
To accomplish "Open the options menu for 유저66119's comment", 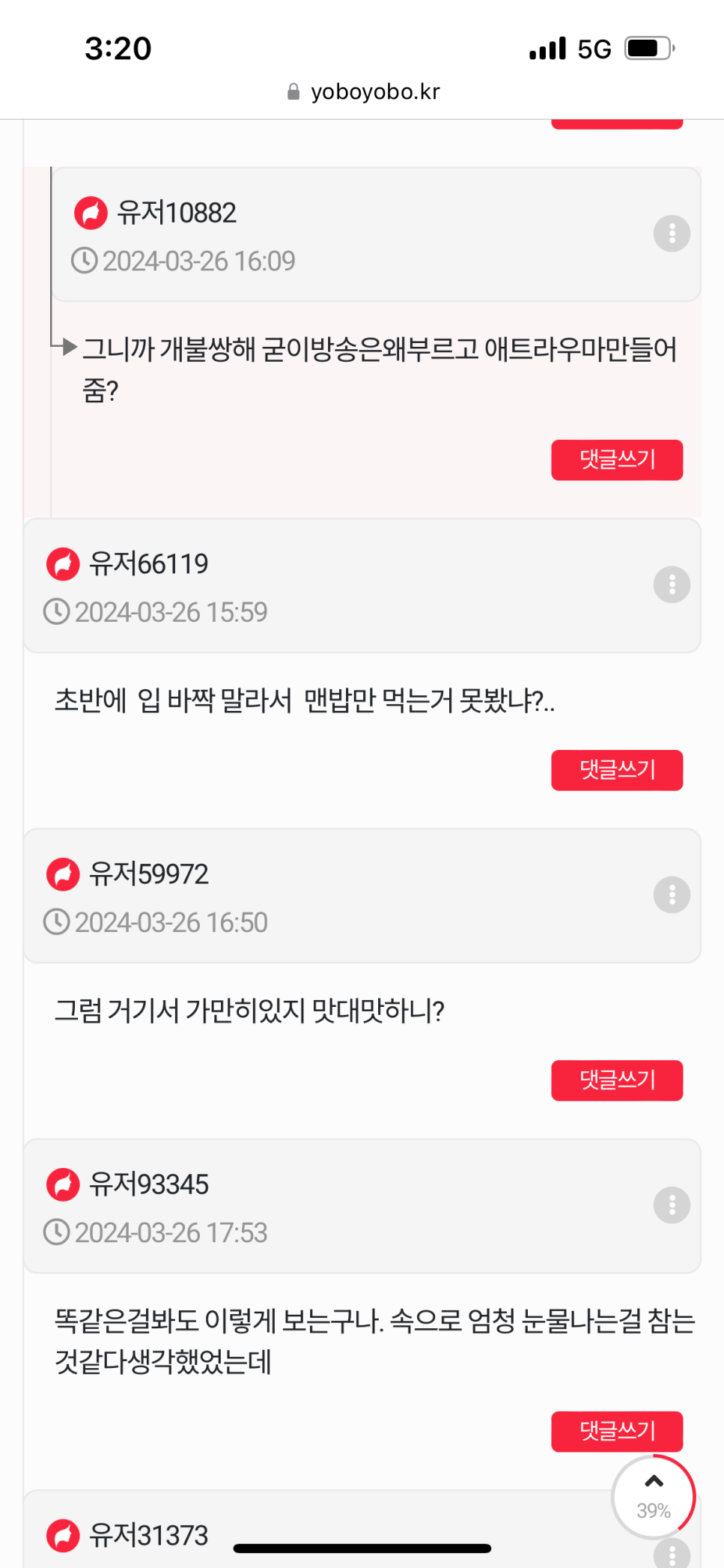I will point(672,584).
